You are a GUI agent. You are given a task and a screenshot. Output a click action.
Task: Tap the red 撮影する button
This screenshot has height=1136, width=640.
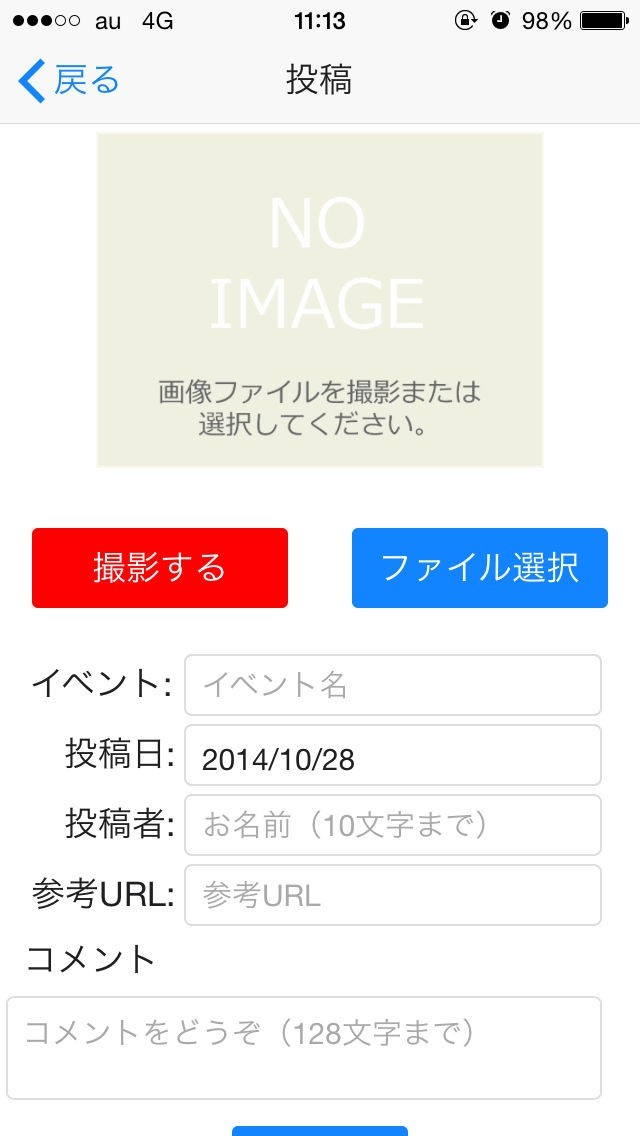pyautogui.click(x=159, y=567)
